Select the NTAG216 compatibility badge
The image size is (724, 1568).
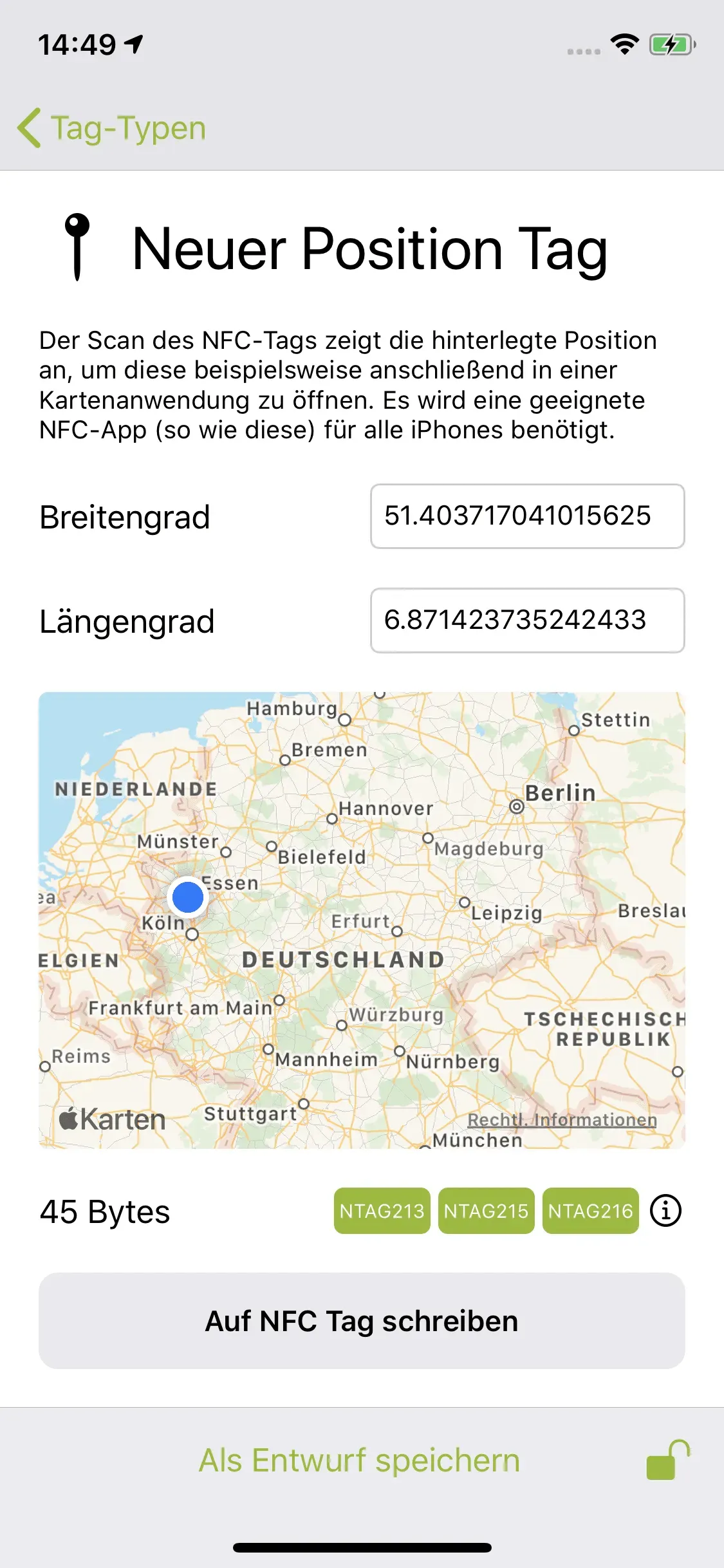590,1211
